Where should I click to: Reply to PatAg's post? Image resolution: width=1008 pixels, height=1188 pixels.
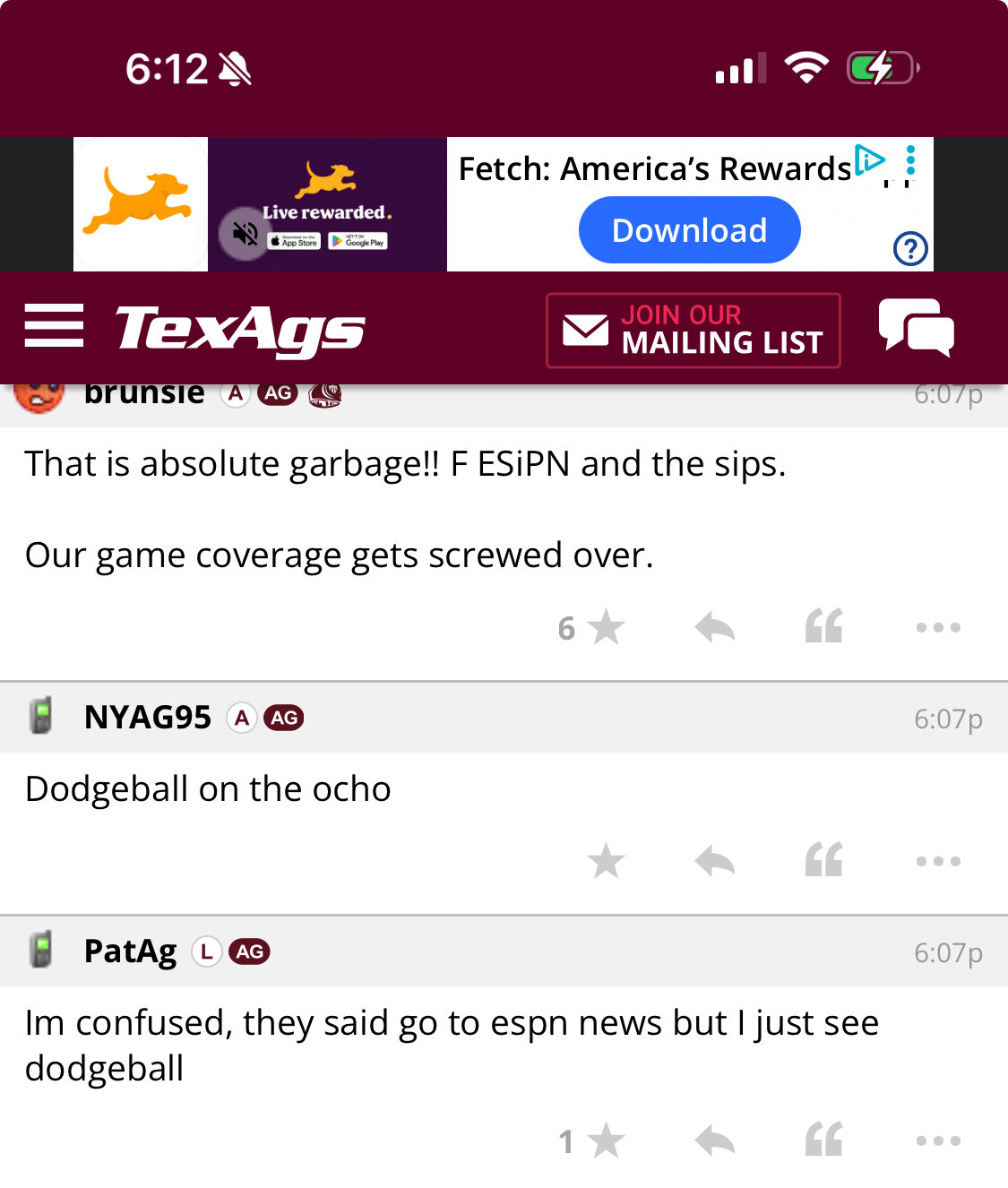pyautogui.click(x=714, y=1141)
